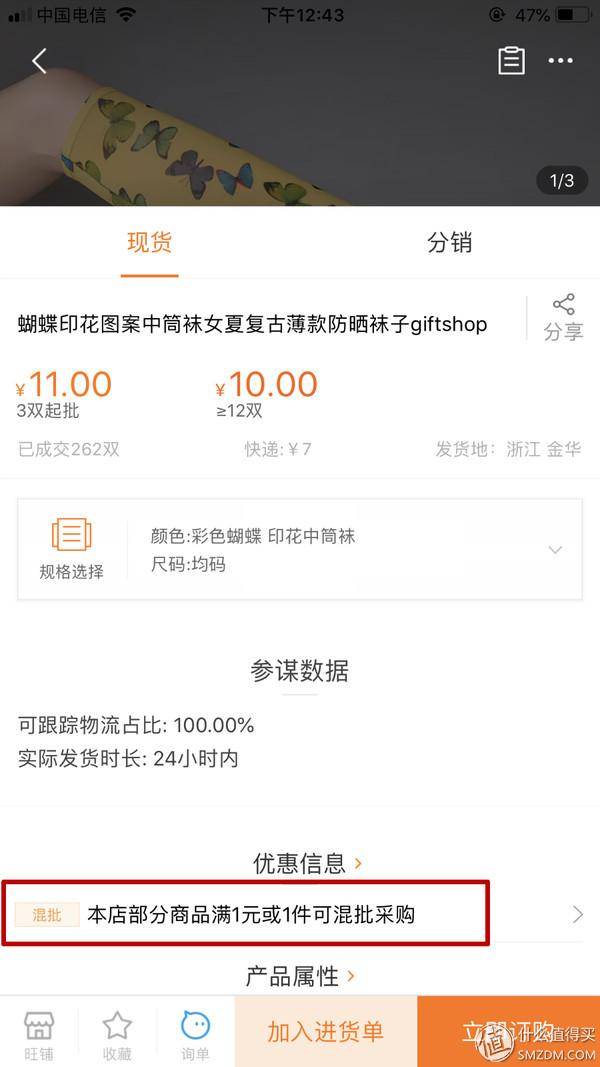View the product photo gallery
Image resolution: width=600 pixels, height=1067 pixels.
300,130
